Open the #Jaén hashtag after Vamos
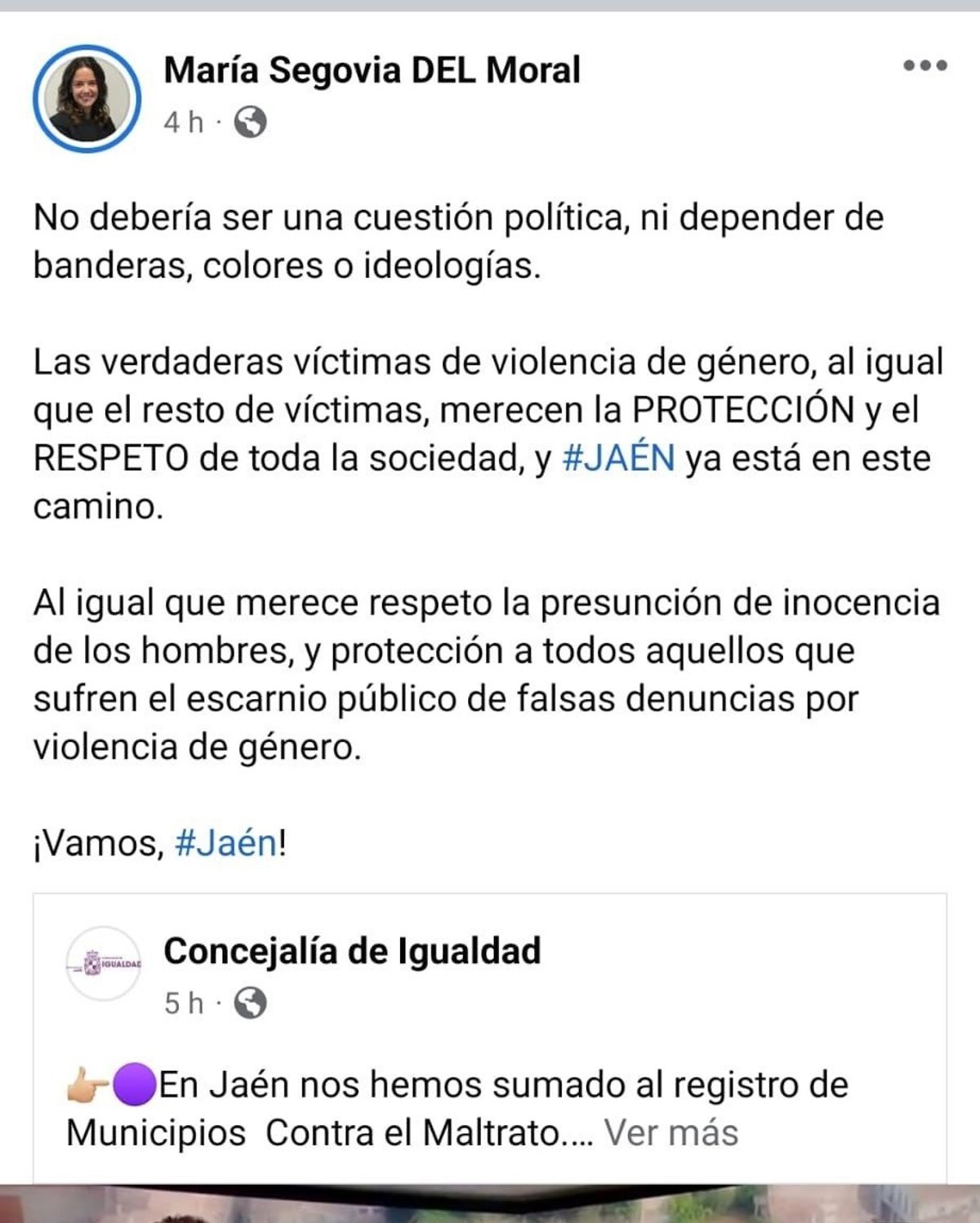 pos(226,843)
